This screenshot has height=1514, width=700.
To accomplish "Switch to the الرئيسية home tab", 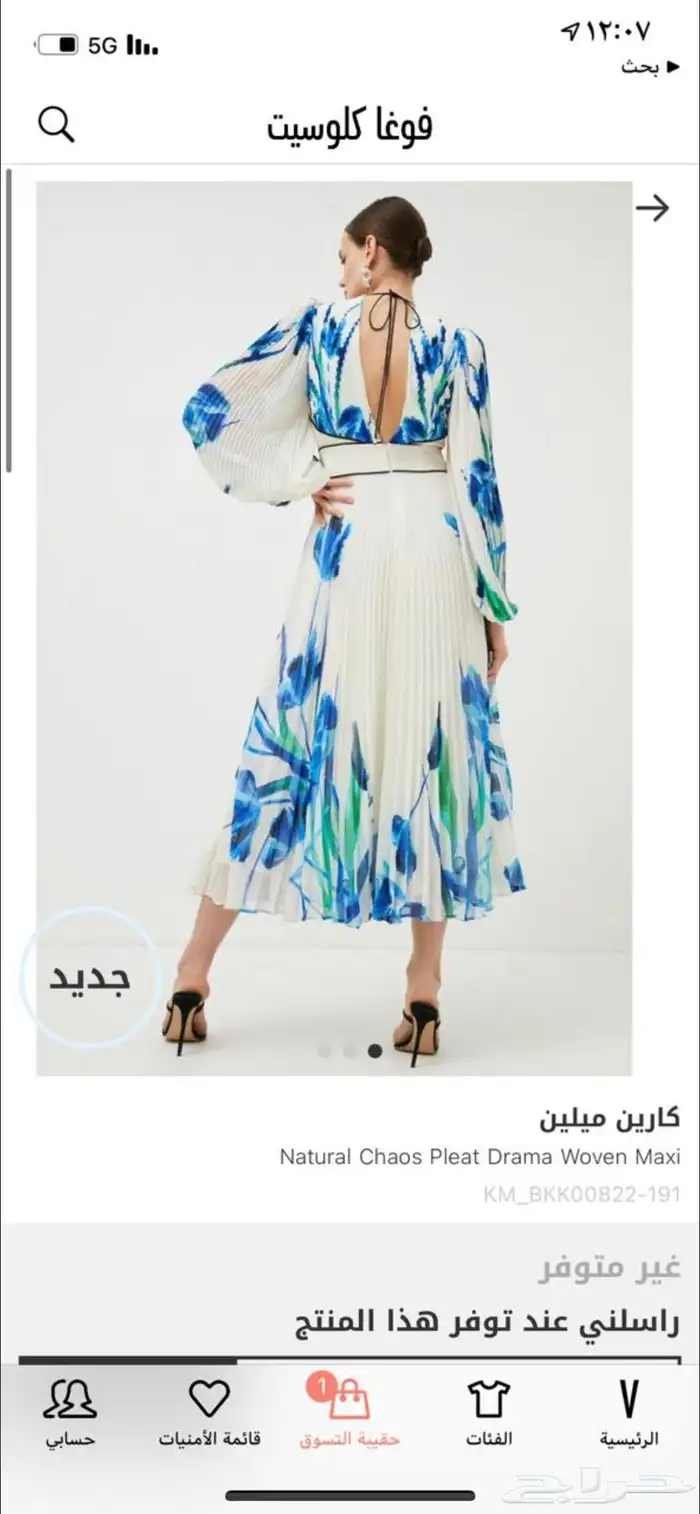I will 629,1413.
